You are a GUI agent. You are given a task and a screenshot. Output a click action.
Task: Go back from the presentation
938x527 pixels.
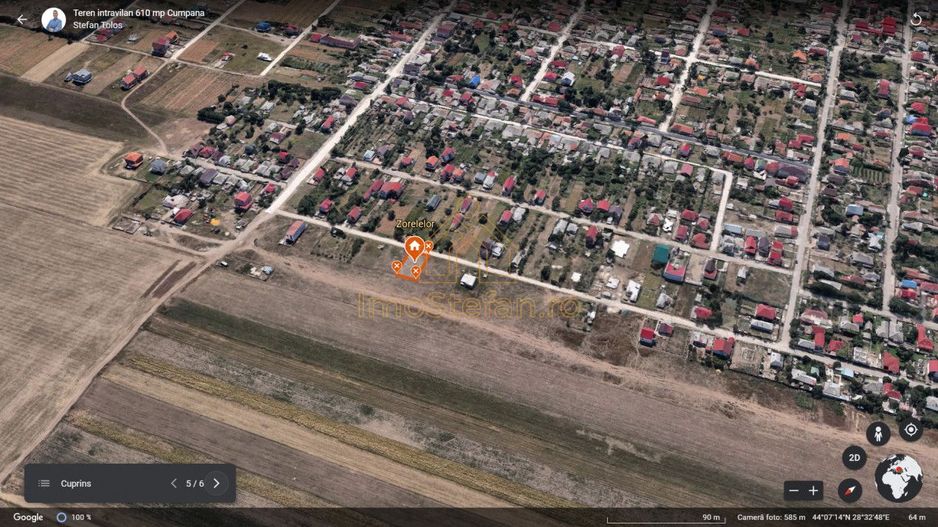pyautogui.click(x=22, y=19)
